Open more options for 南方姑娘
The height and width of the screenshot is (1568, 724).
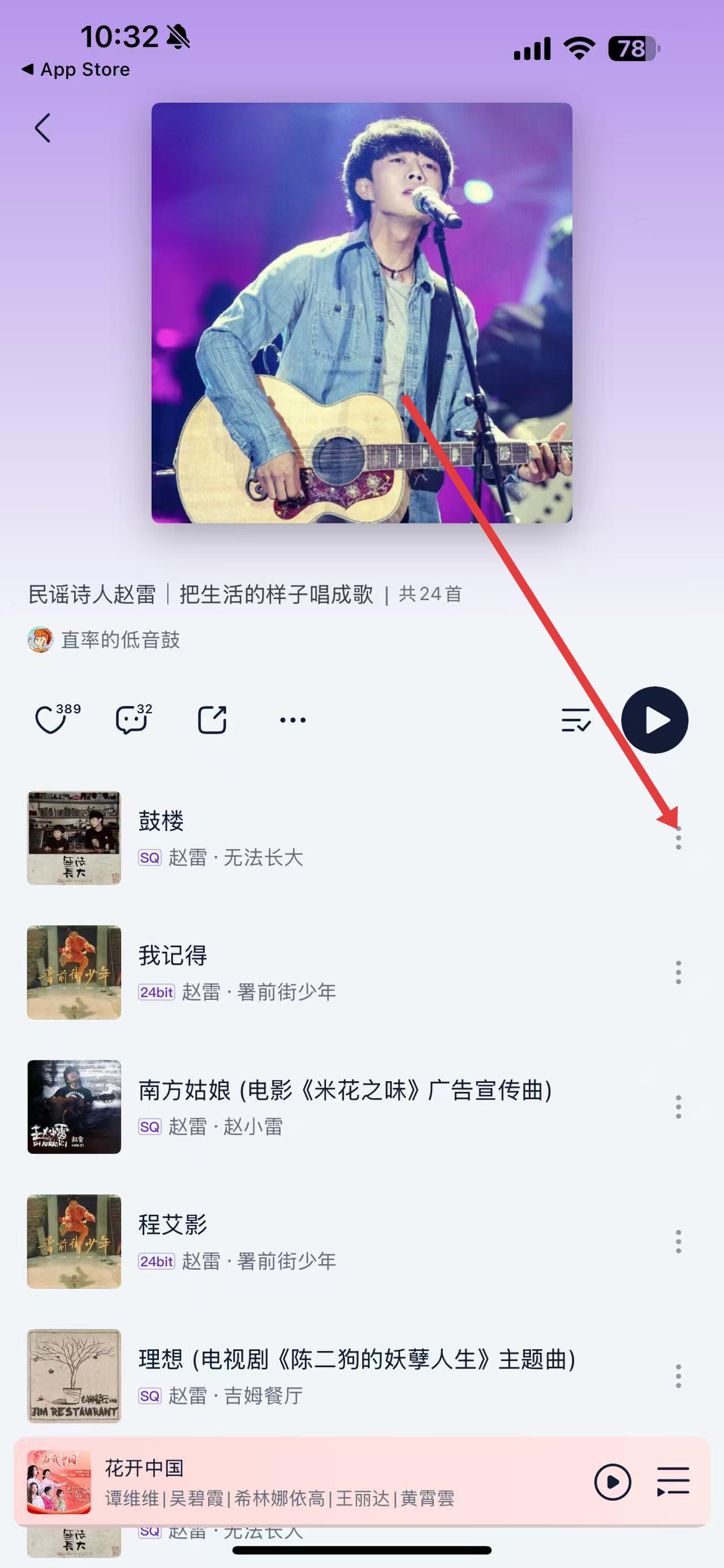coord(678,1107)
